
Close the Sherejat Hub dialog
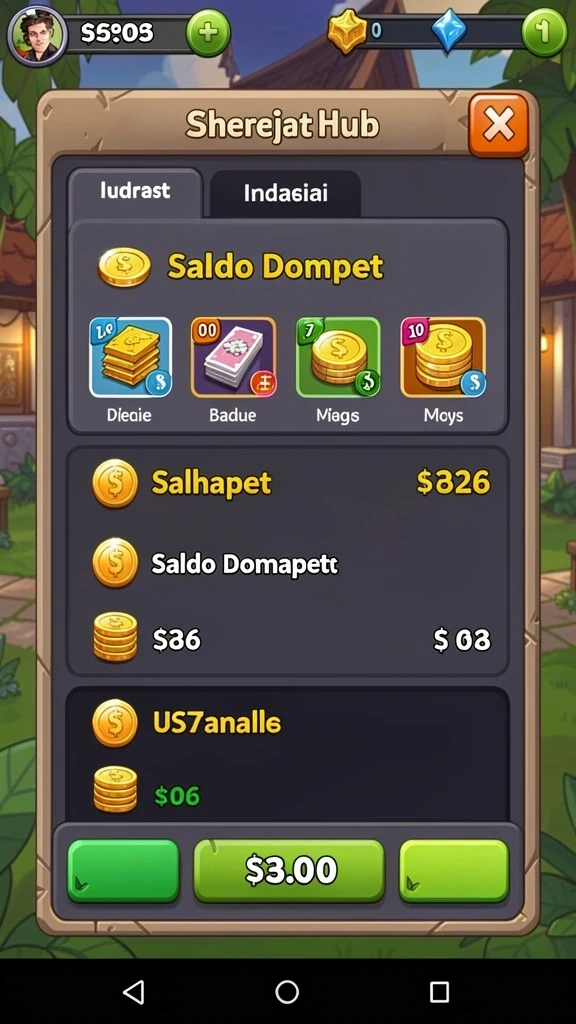point(498,125)
